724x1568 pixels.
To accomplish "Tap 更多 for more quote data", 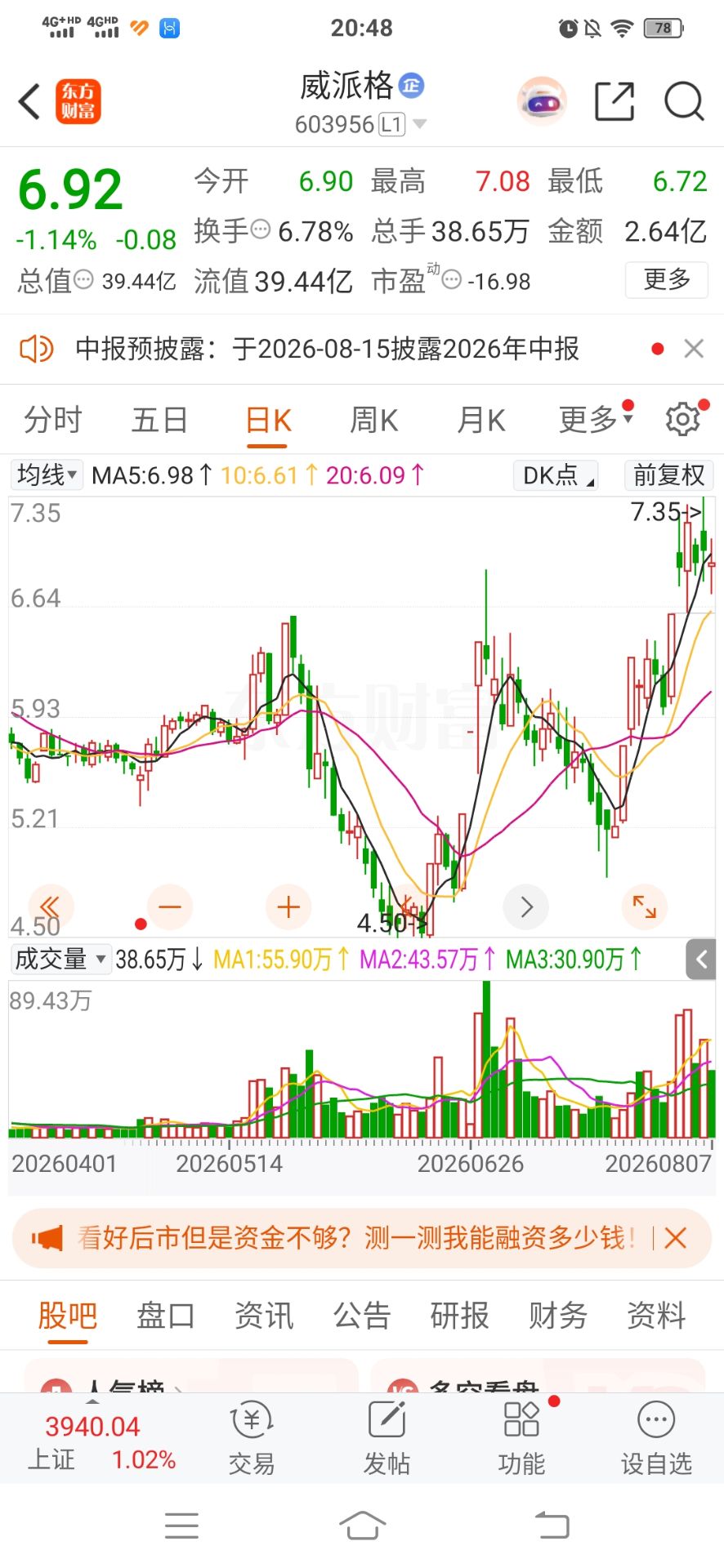I will (667, 280).
